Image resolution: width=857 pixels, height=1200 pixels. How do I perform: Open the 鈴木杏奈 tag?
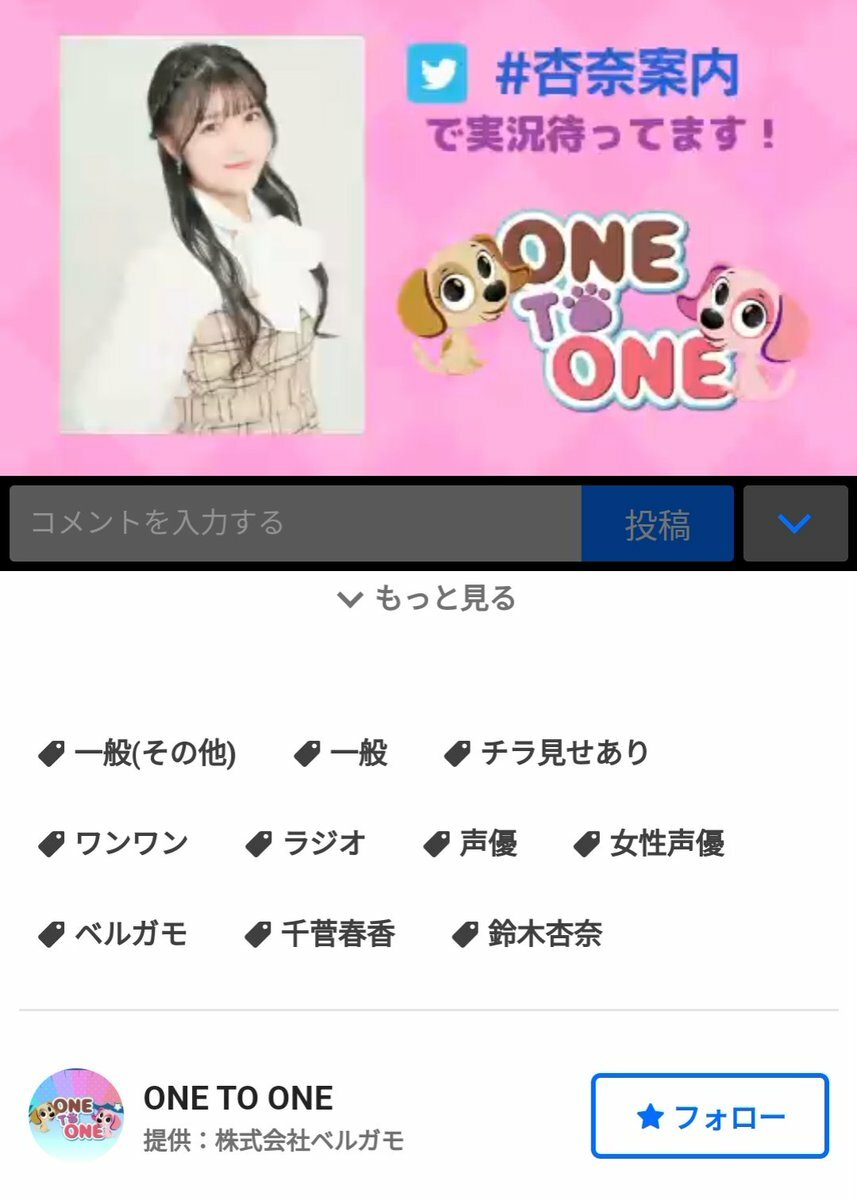coord(527,935)
